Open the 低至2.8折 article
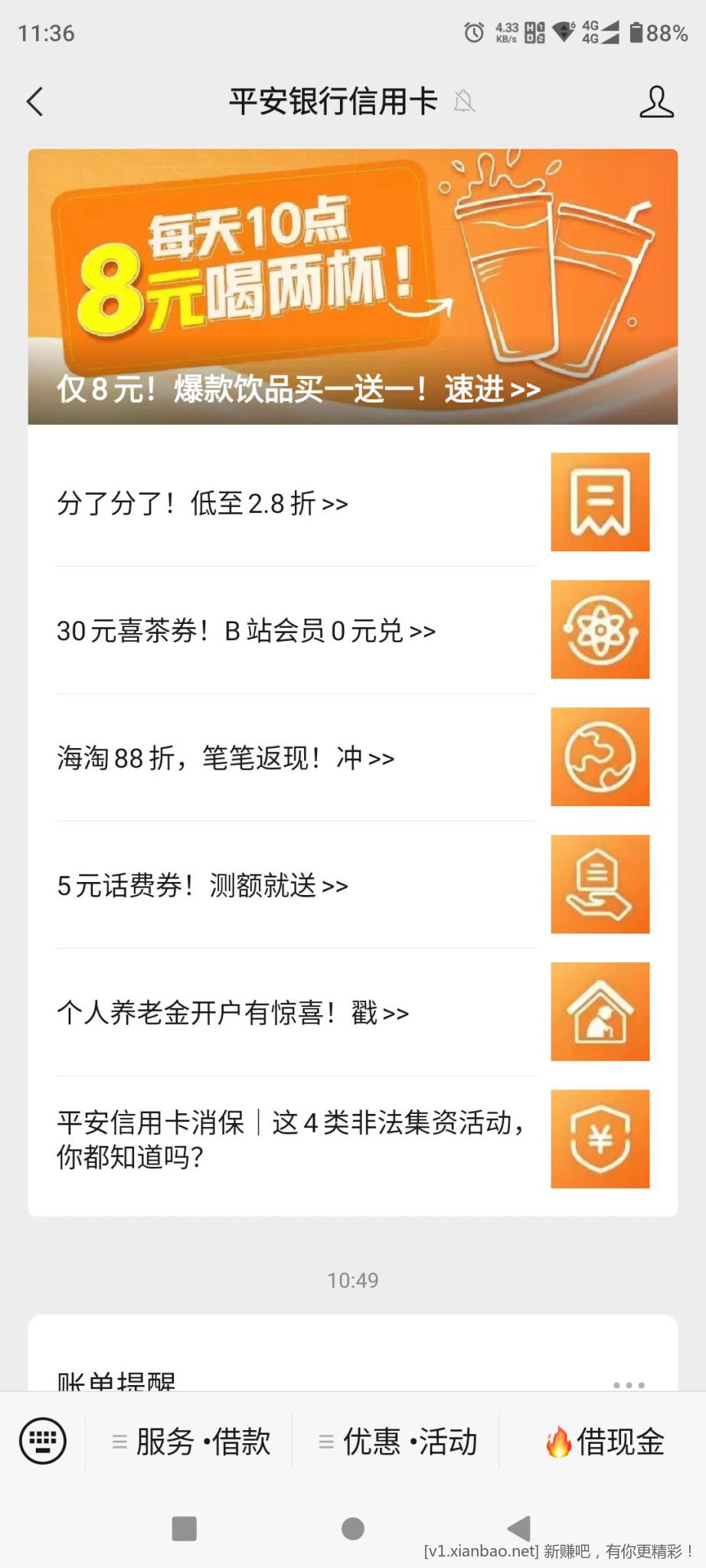 [x=297, y=503]
